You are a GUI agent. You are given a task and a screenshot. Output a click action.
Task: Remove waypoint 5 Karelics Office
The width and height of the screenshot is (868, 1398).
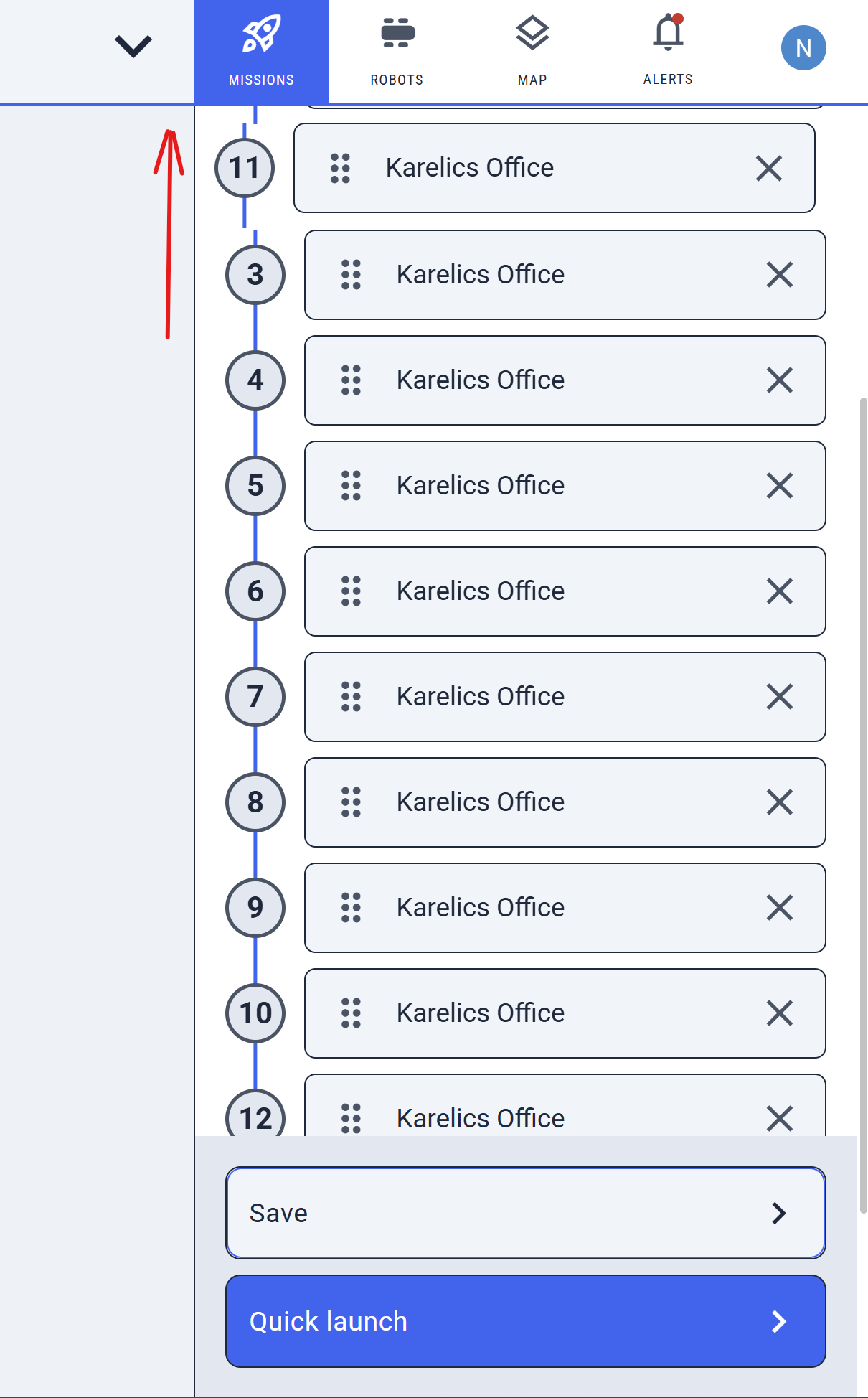tap(780, 486)
